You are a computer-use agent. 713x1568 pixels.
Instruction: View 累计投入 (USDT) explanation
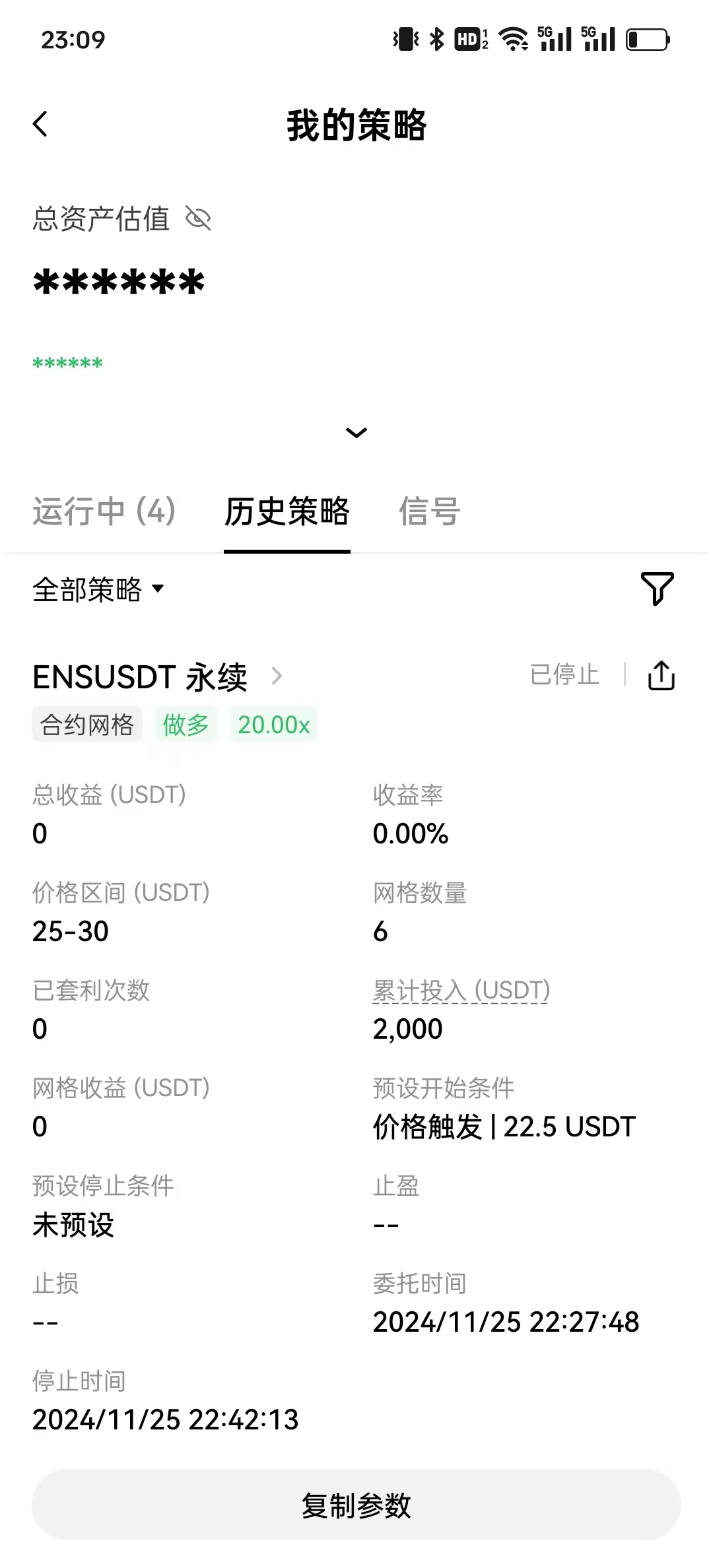[x=461, y=991]
